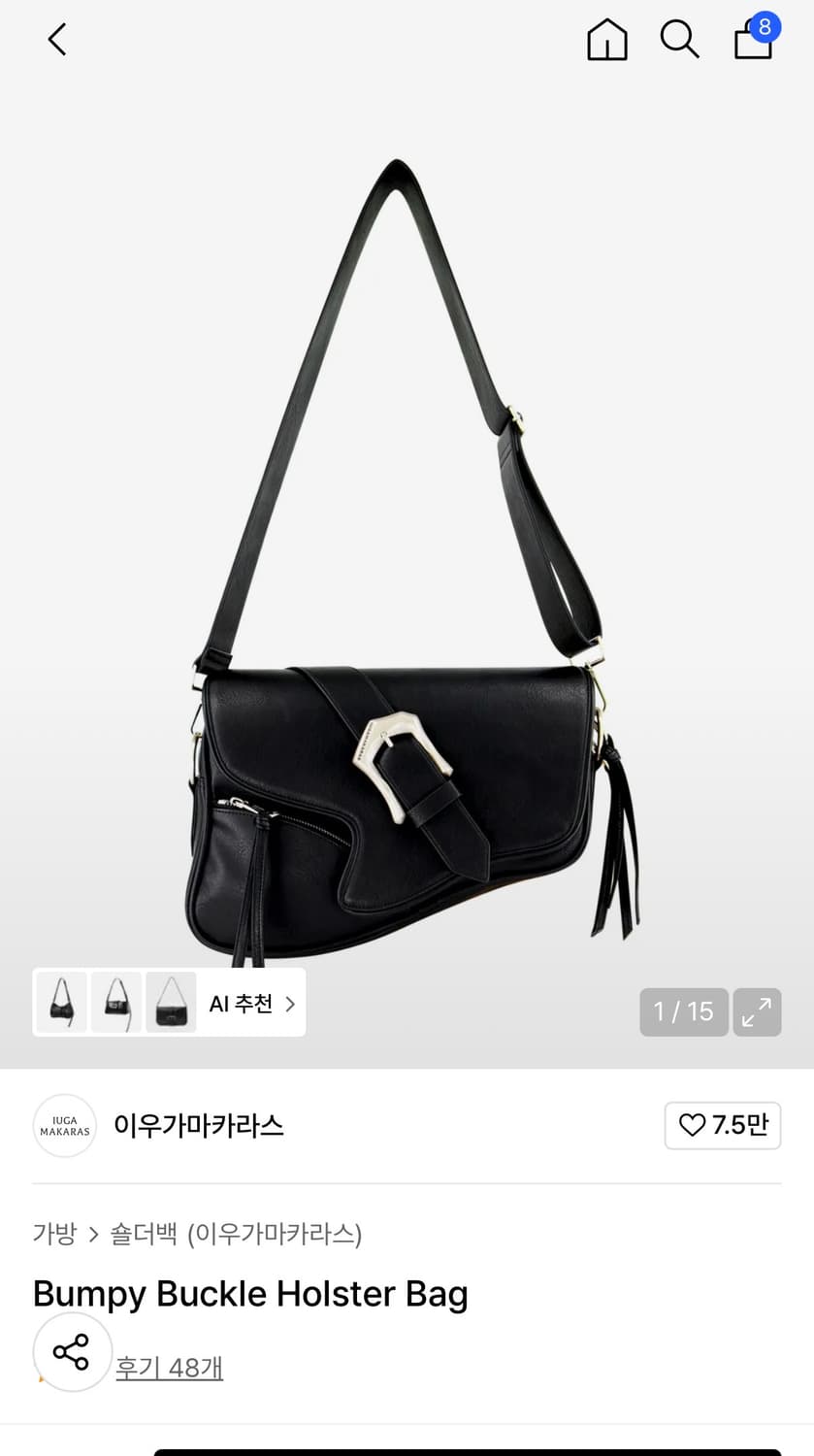The height and width of the screenshot is (1456, 814).
Task: Share the product via share icon
Action: (73, 1350)
